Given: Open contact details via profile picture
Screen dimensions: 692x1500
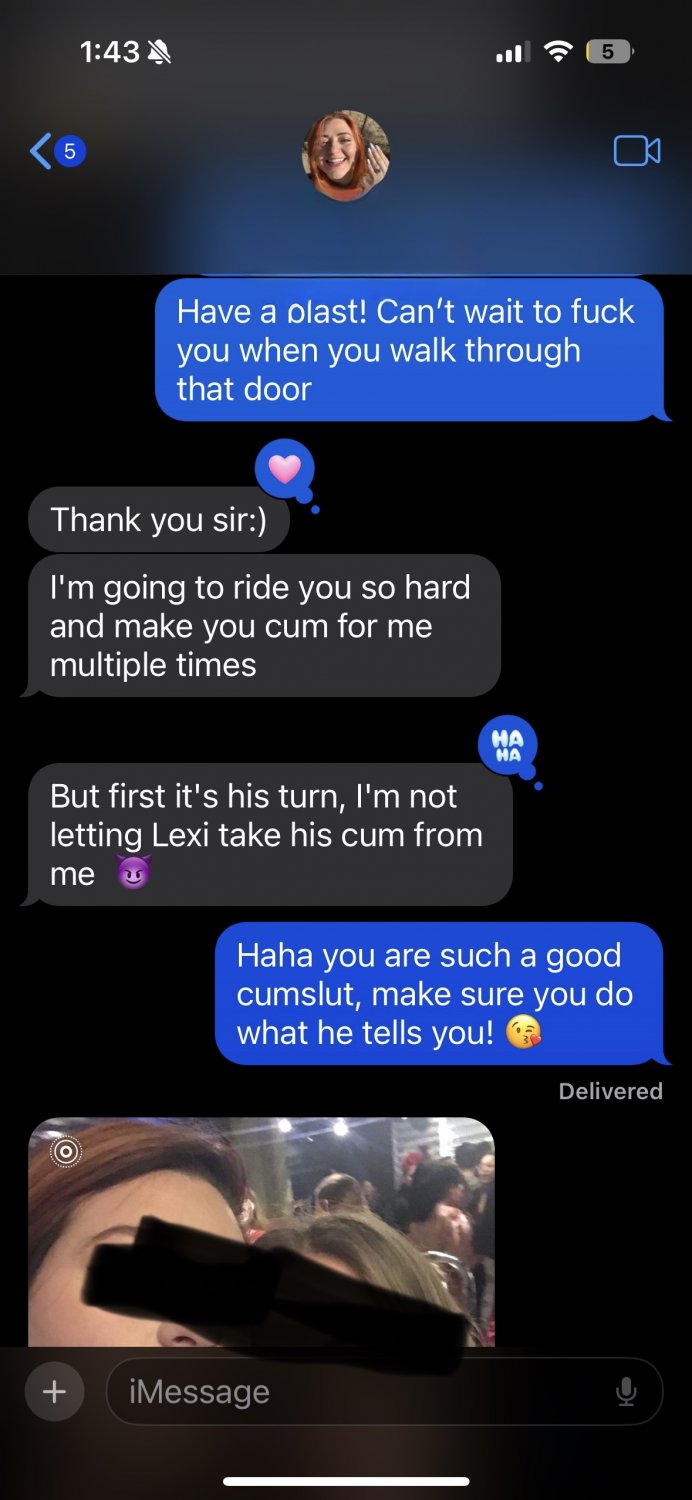Looking at the screenshot, I should point(345,156).
